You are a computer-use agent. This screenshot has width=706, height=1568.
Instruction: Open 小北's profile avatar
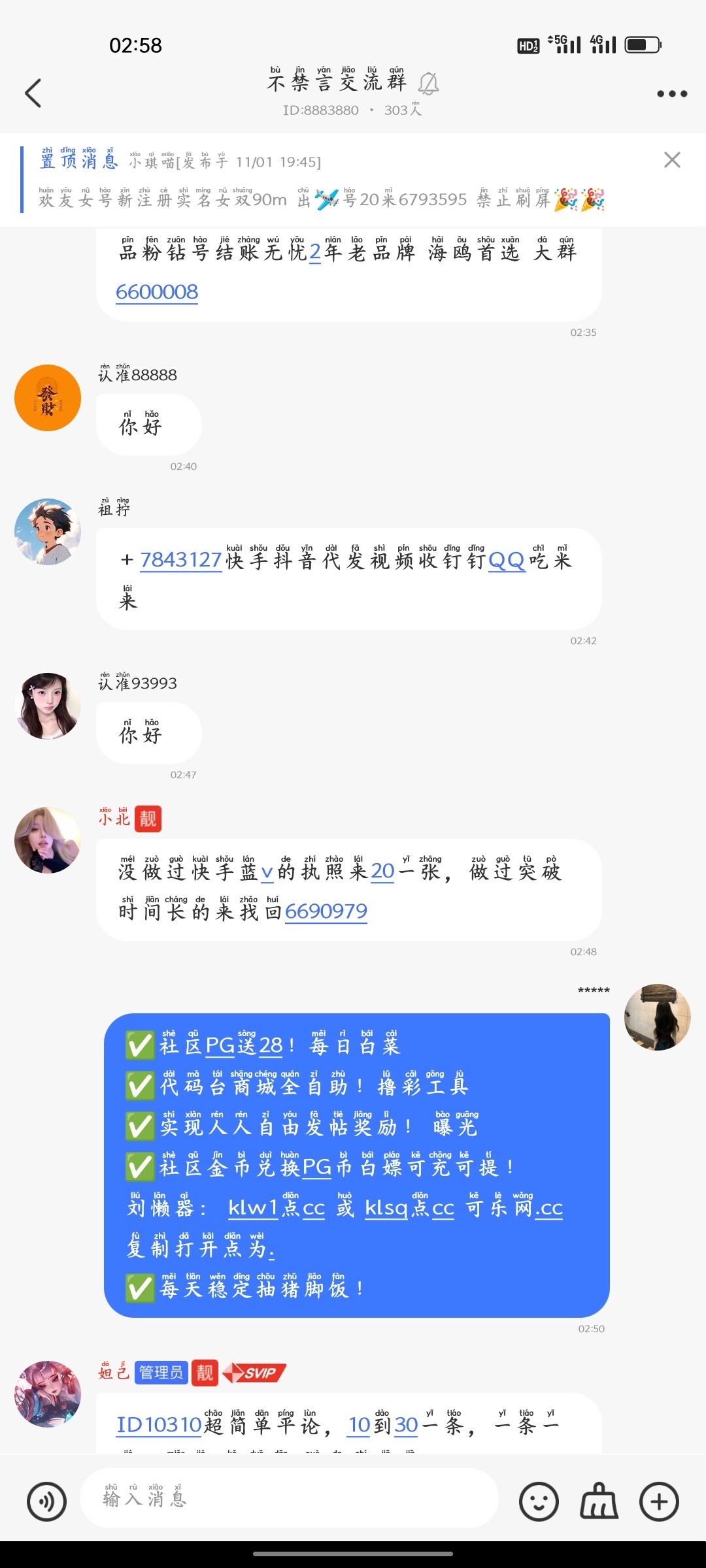click(47, 840)
